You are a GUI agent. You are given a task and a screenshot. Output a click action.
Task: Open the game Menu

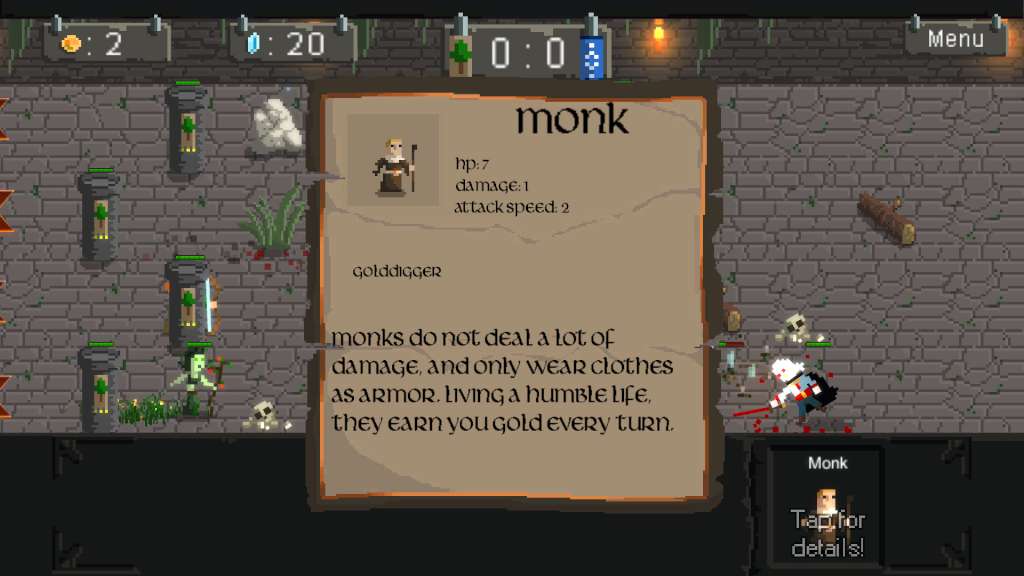[955, 39]
